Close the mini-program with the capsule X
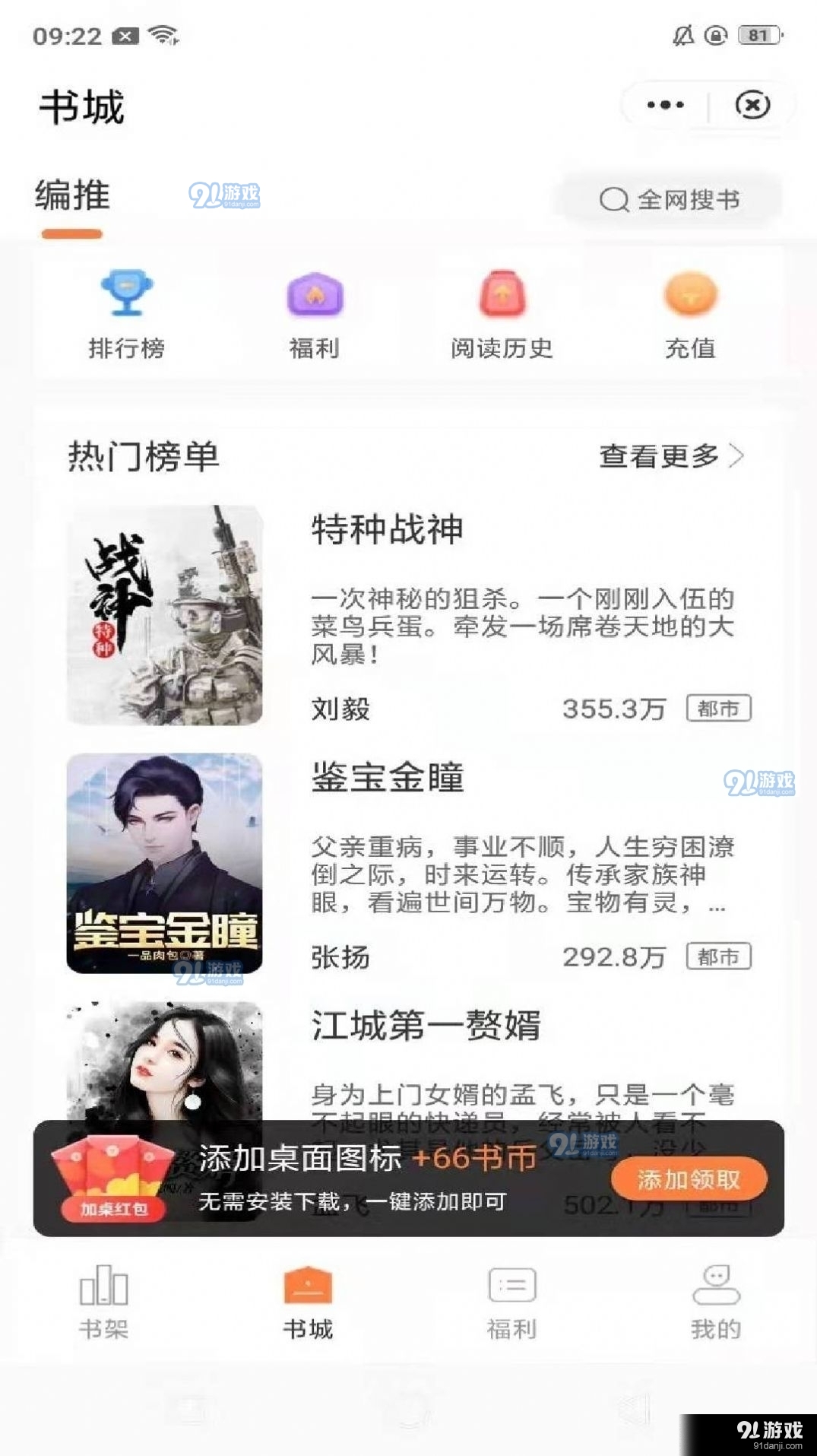Image resolution: width=817 pixels, height=1456 pixels. pyautogui.click(x=751, y=106)
